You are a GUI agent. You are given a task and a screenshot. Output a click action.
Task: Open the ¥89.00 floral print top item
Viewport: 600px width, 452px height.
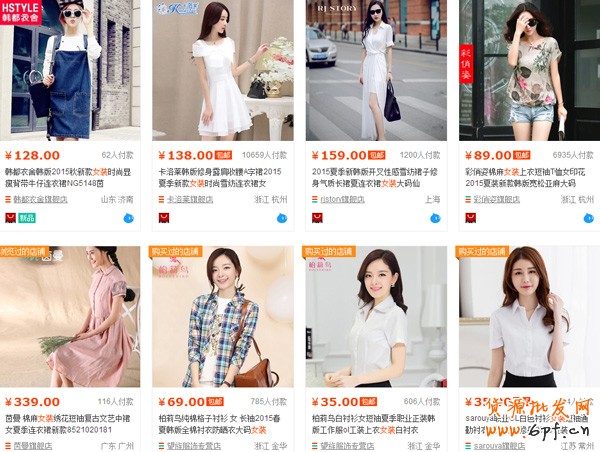pyautogui.click(x=529, y=70)
